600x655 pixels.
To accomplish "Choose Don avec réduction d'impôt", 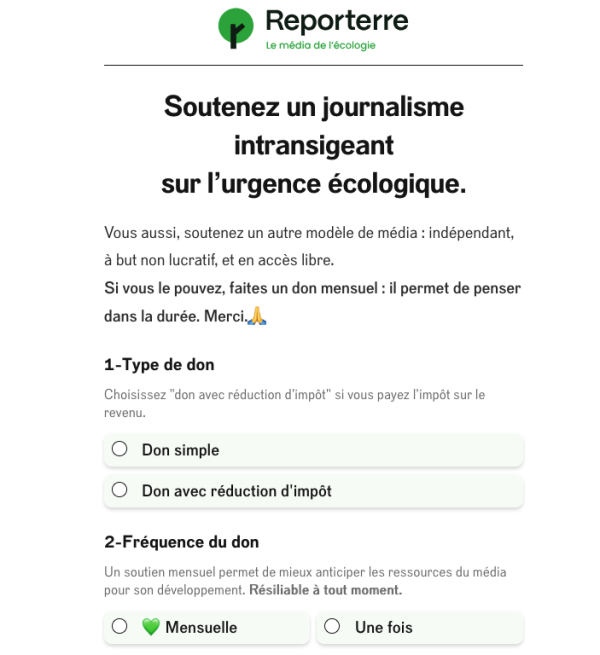I will 313,491.
